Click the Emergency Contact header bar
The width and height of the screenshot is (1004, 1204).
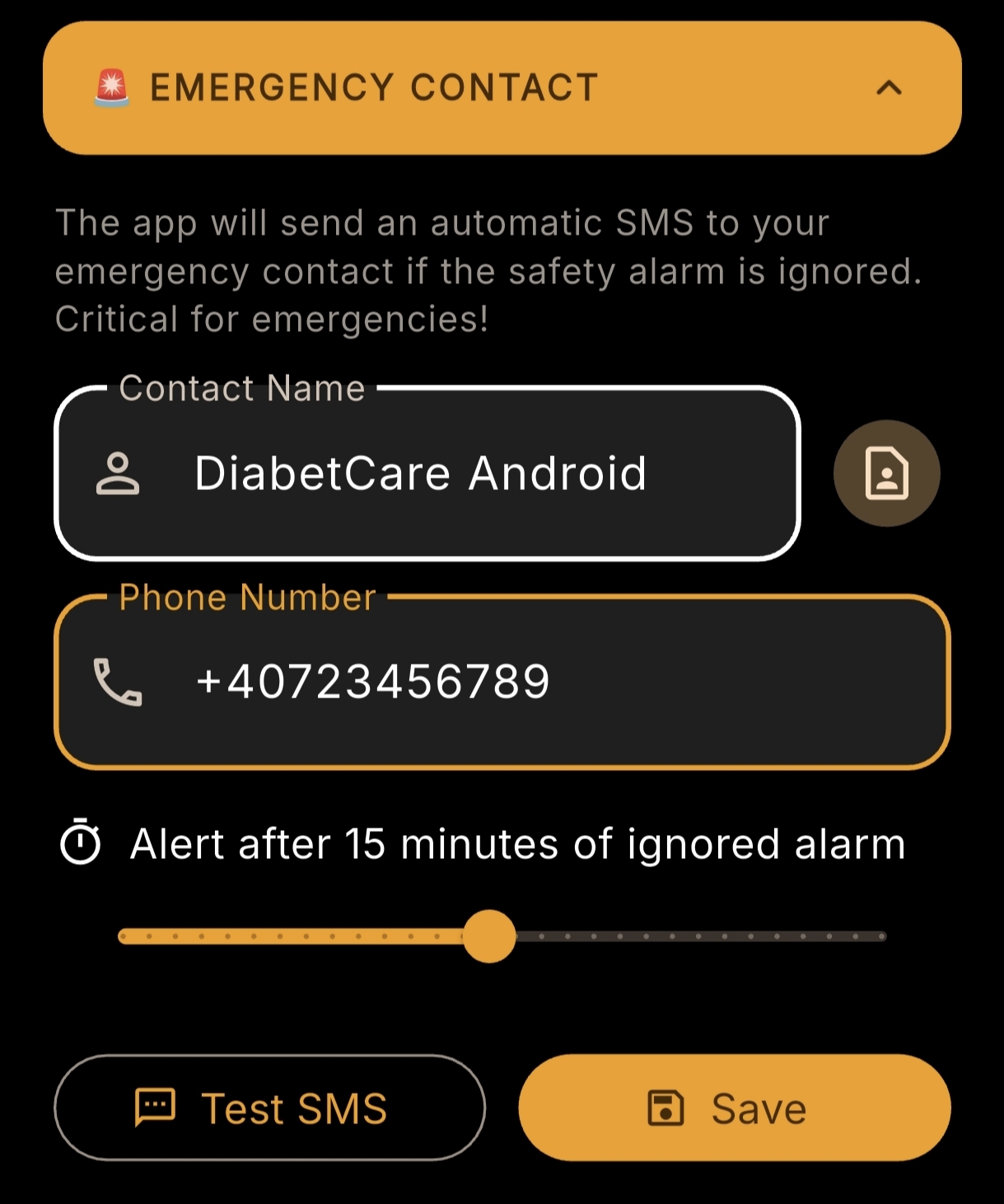(502, 88)
